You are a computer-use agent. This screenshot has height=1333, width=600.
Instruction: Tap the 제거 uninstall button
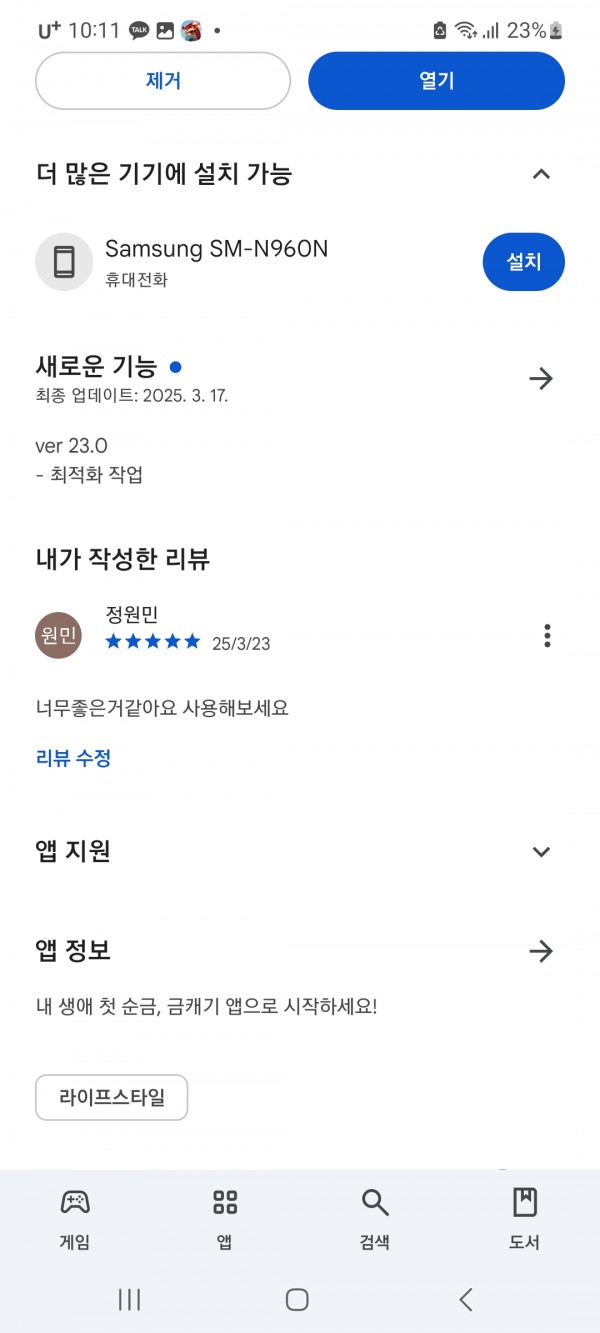click(163, 81)
